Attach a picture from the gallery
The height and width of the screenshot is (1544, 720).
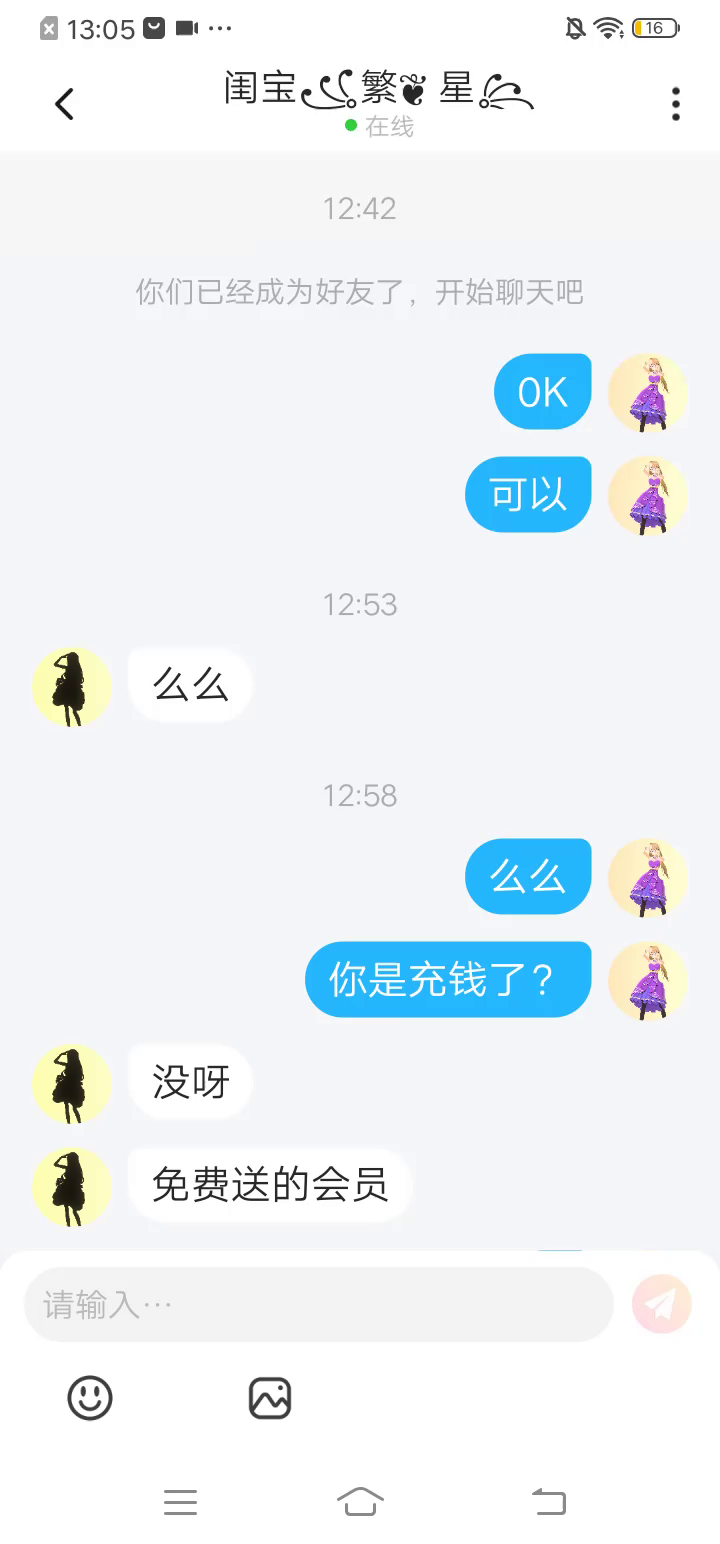(x=270, y=1397)
